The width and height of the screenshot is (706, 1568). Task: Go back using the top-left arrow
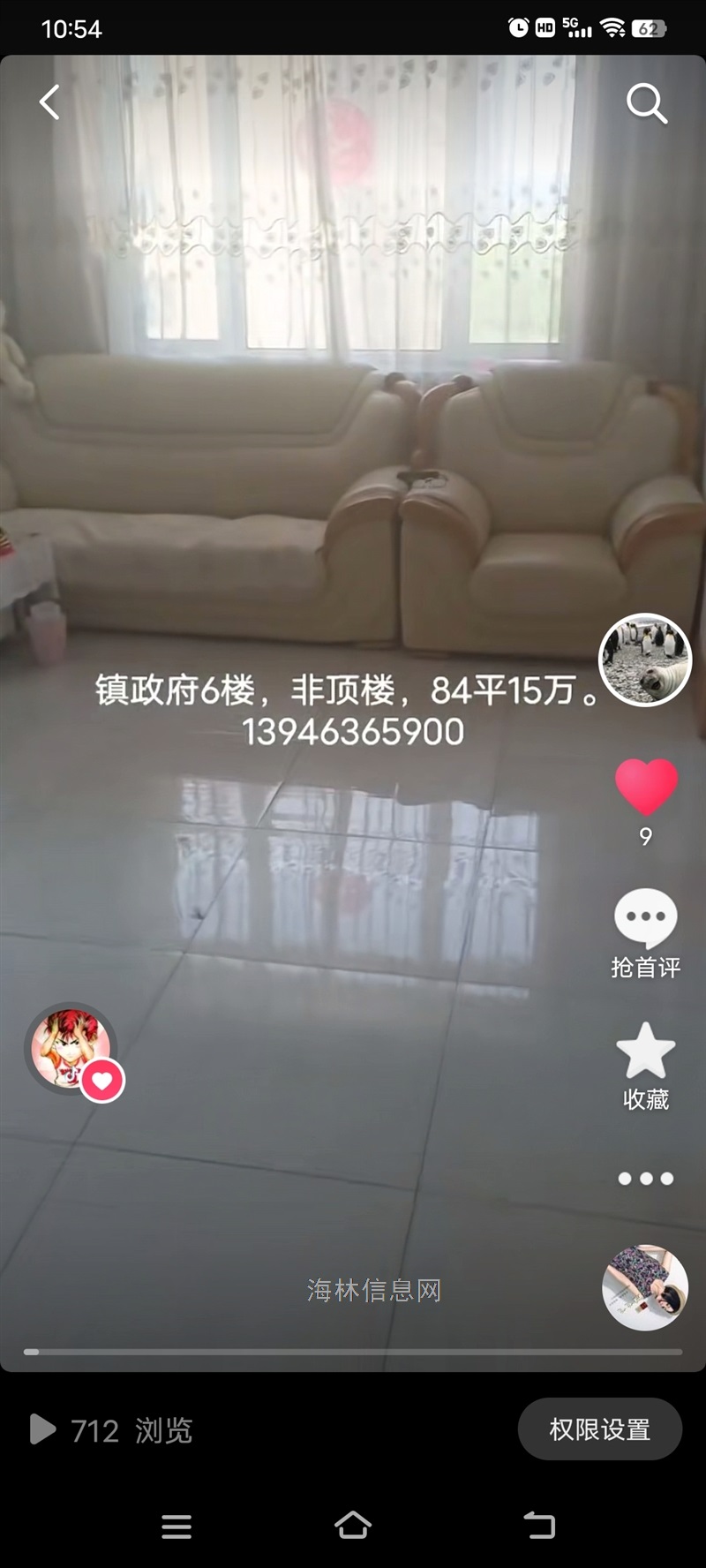(x=50, y=102)
